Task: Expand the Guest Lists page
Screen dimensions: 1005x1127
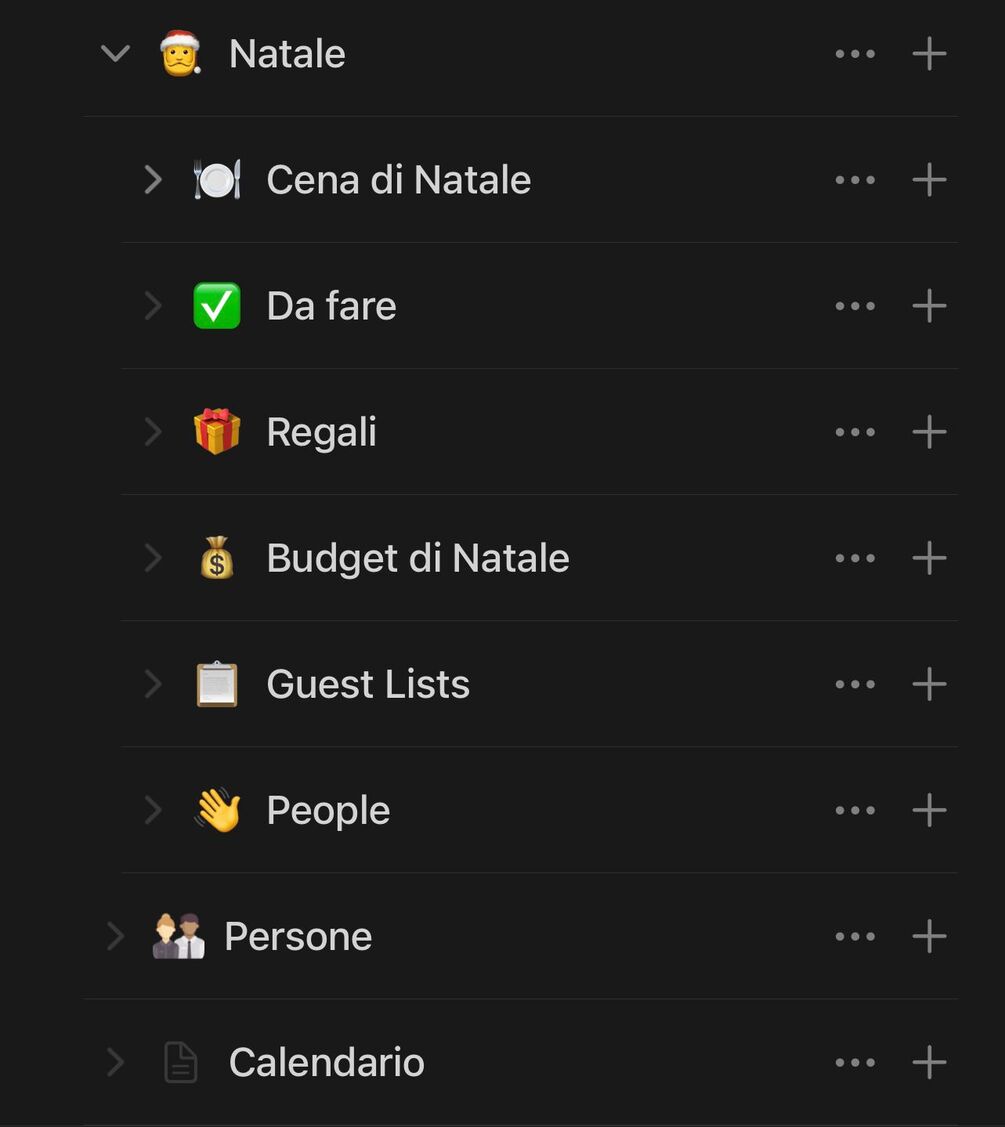Action: click(x=153, y=684)
